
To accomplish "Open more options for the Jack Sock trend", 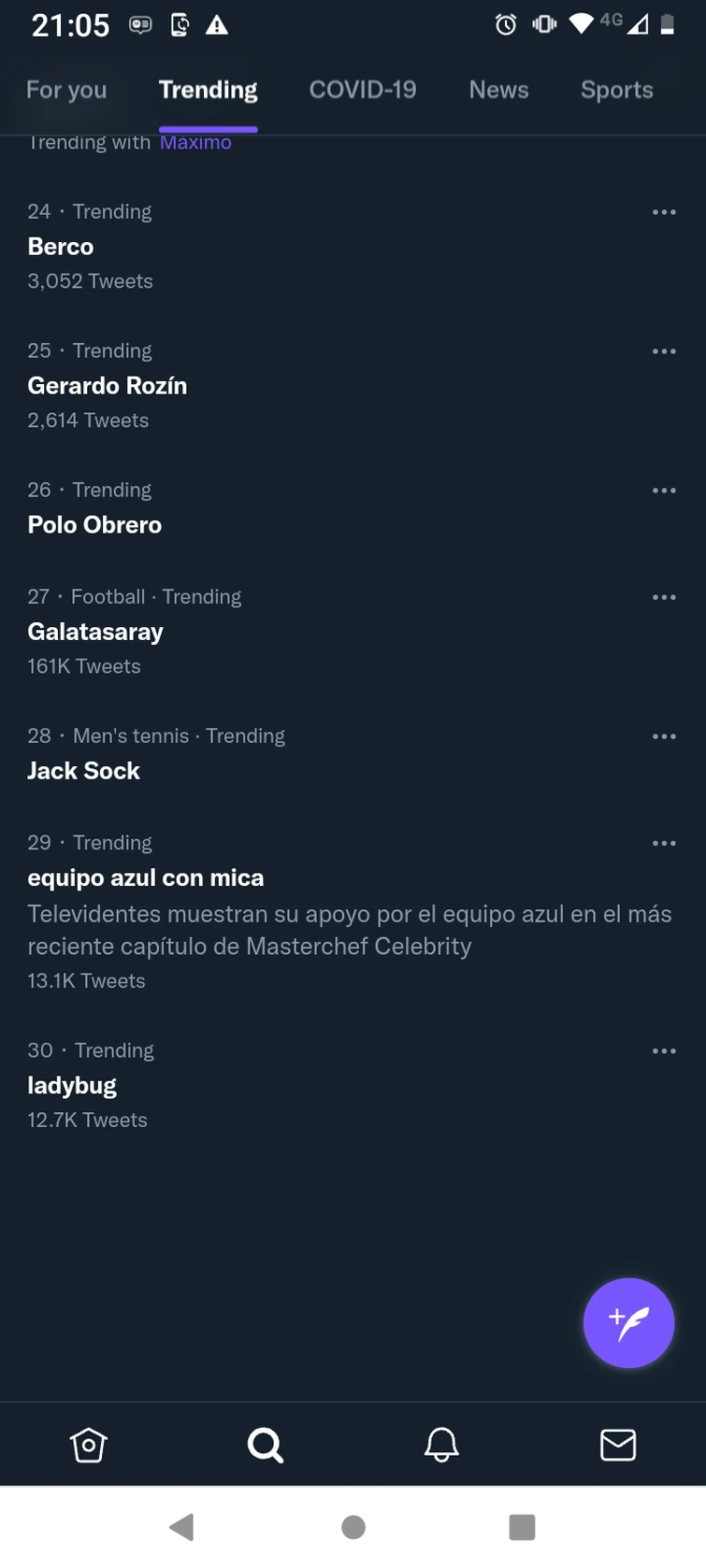I will click(664, 736).
